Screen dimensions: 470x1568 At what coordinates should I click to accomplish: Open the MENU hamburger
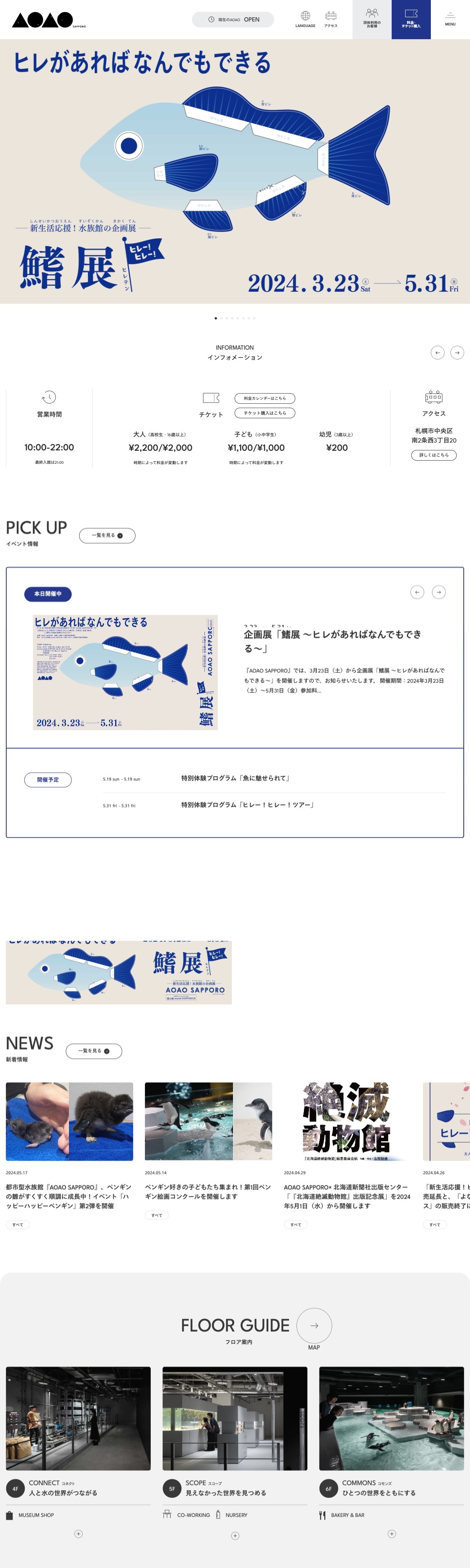tap(450, 19)
